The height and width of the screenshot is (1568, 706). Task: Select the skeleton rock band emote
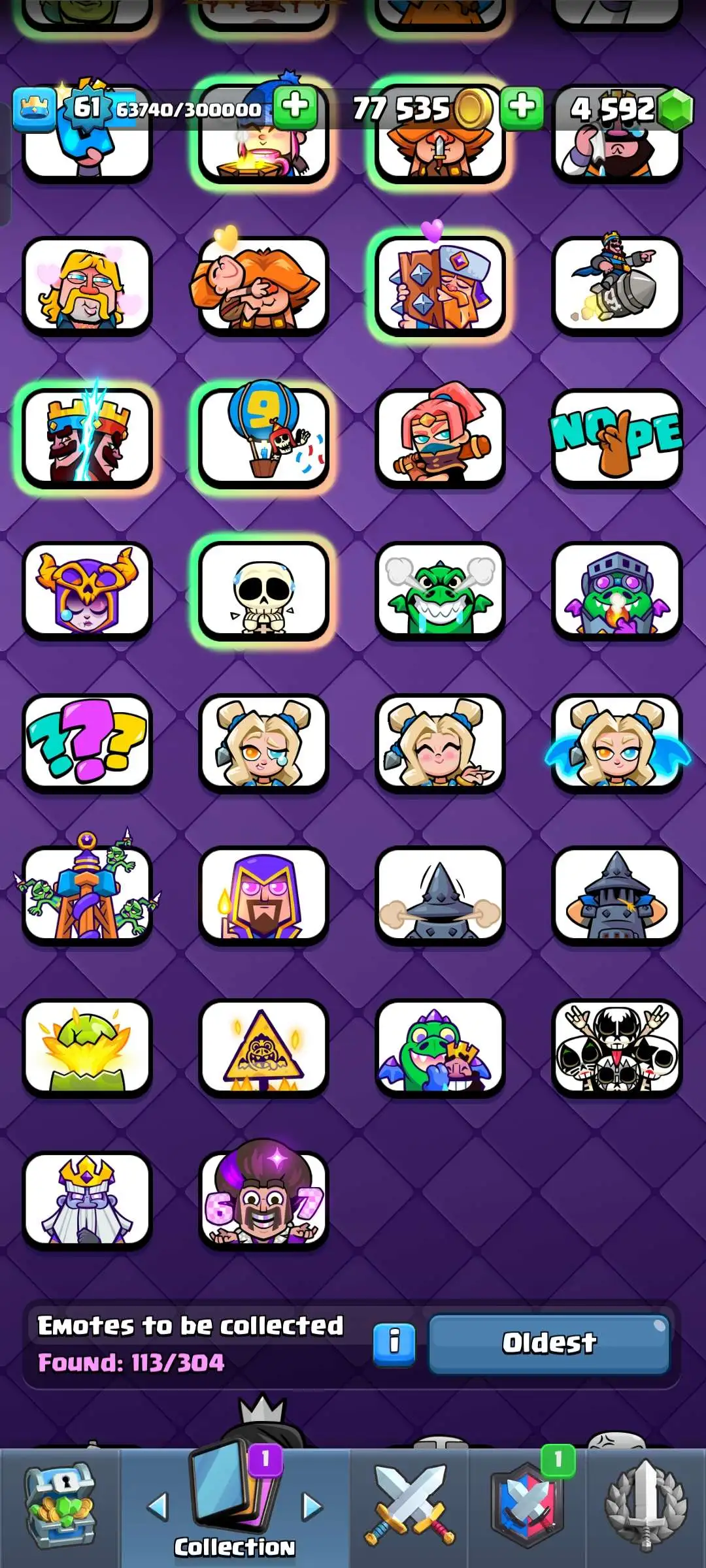616,1047
